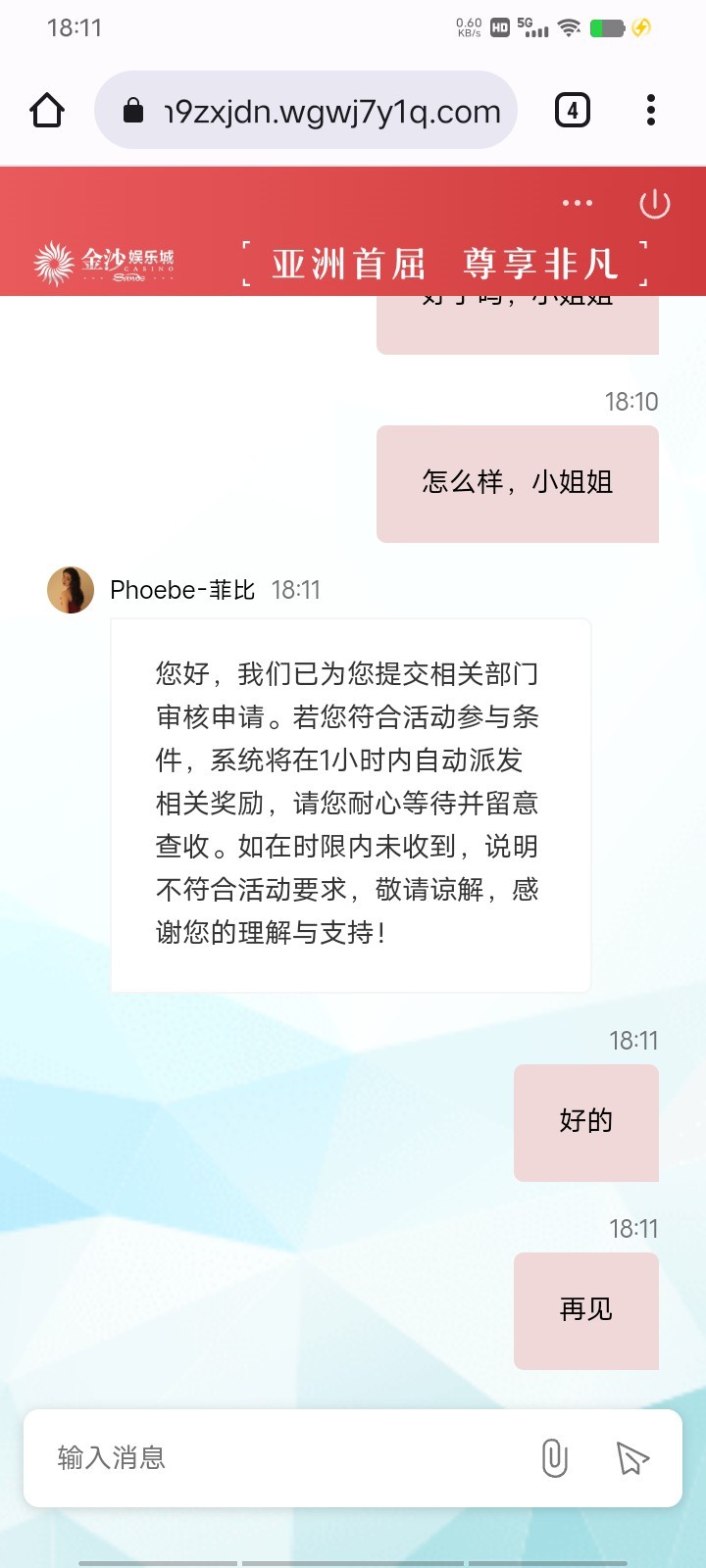Open the browser tab switcher
The width and height of the screenshot is (706, 1568).
573,110
